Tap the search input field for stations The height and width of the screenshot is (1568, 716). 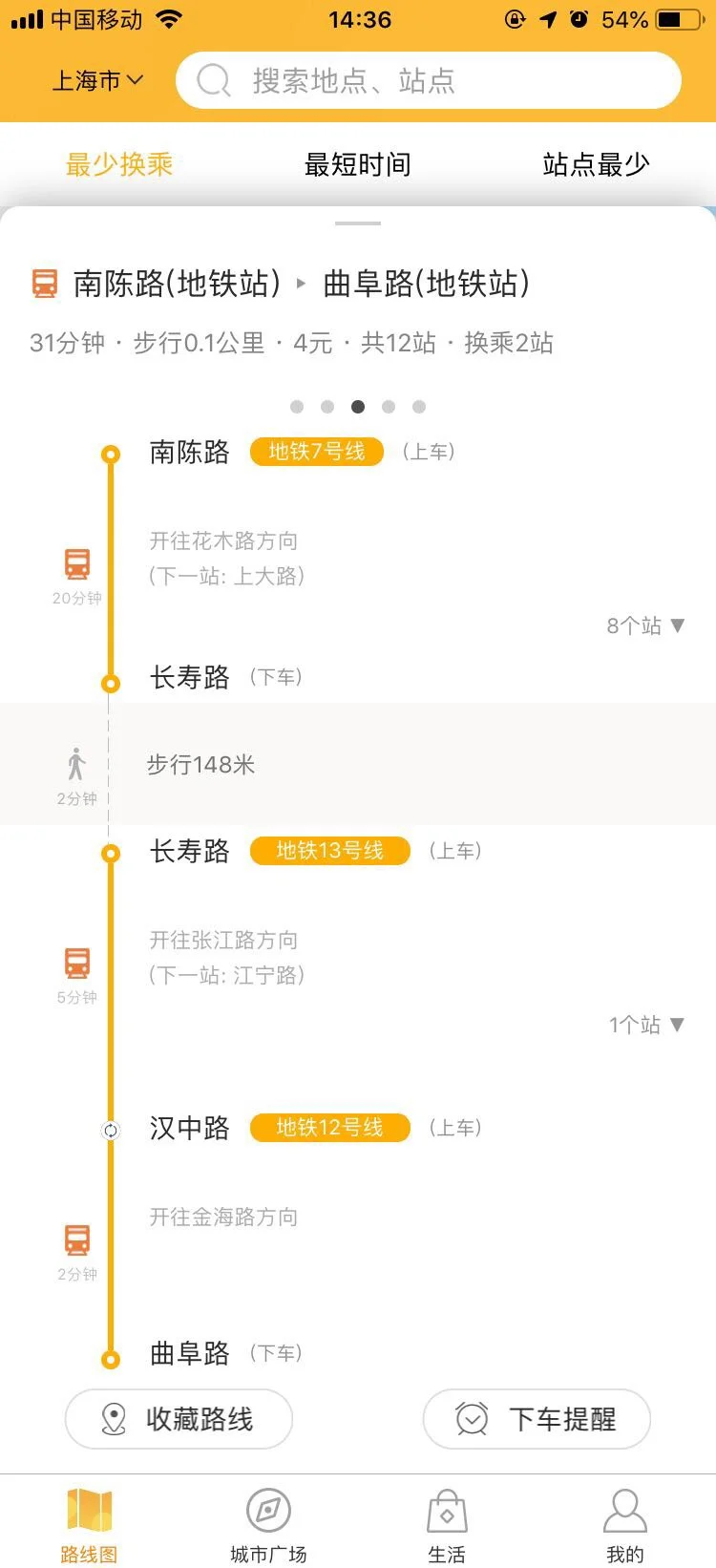coord(430,80)
